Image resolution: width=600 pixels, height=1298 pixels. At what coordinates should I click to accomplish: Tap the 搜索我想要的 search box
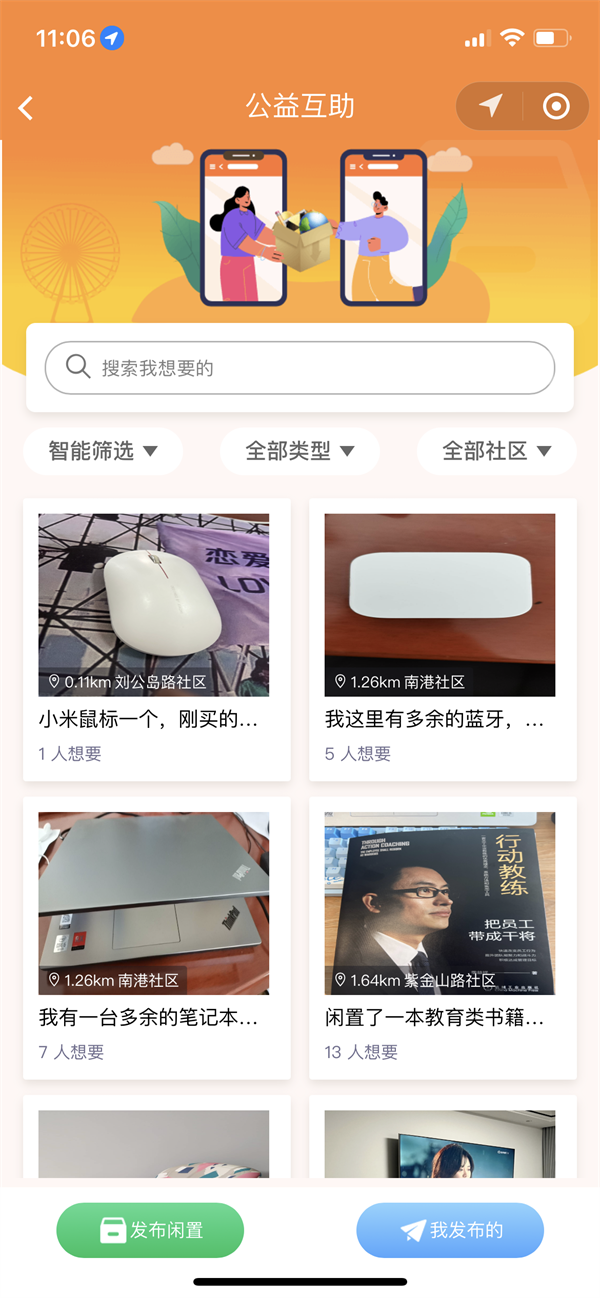300,368
